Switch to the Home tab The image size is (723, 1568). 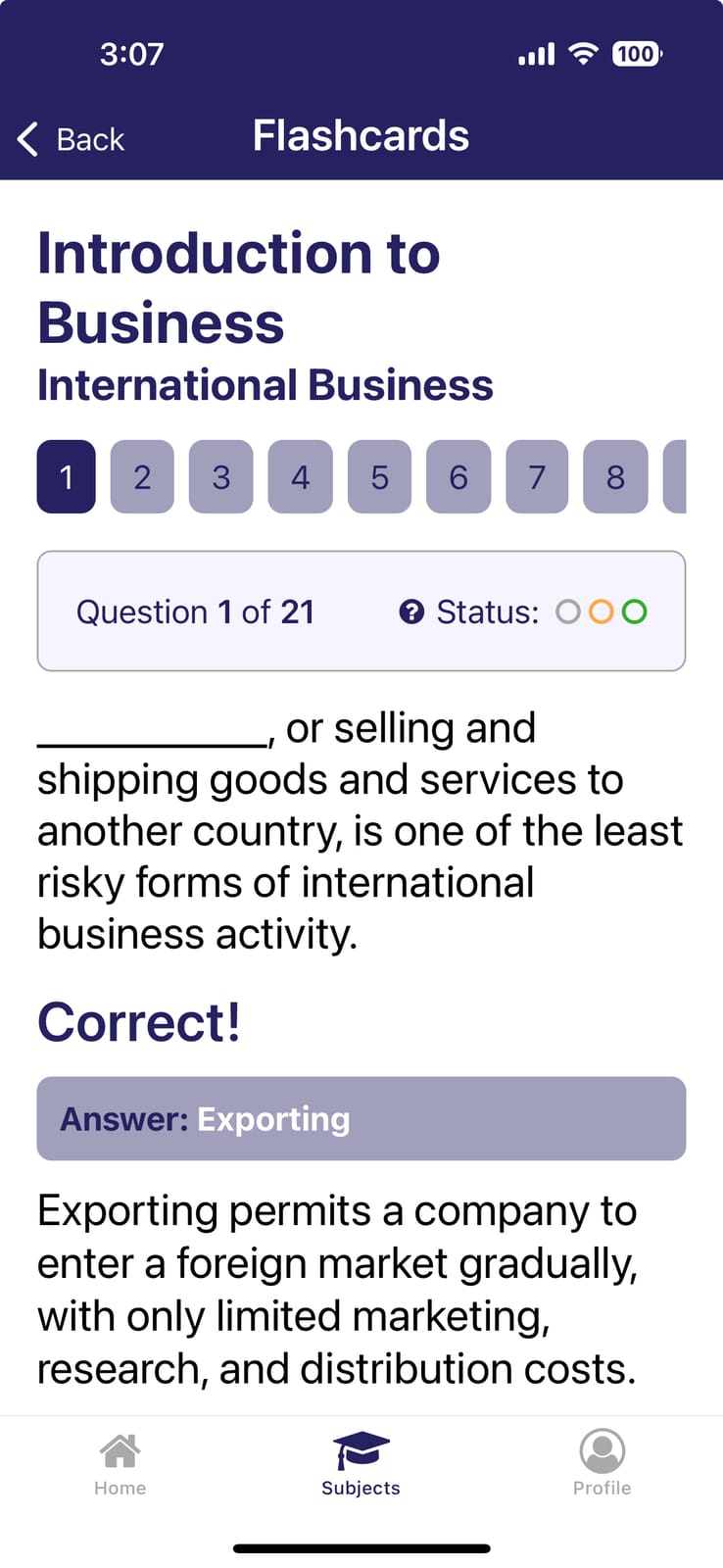[x=120, y=1465]
